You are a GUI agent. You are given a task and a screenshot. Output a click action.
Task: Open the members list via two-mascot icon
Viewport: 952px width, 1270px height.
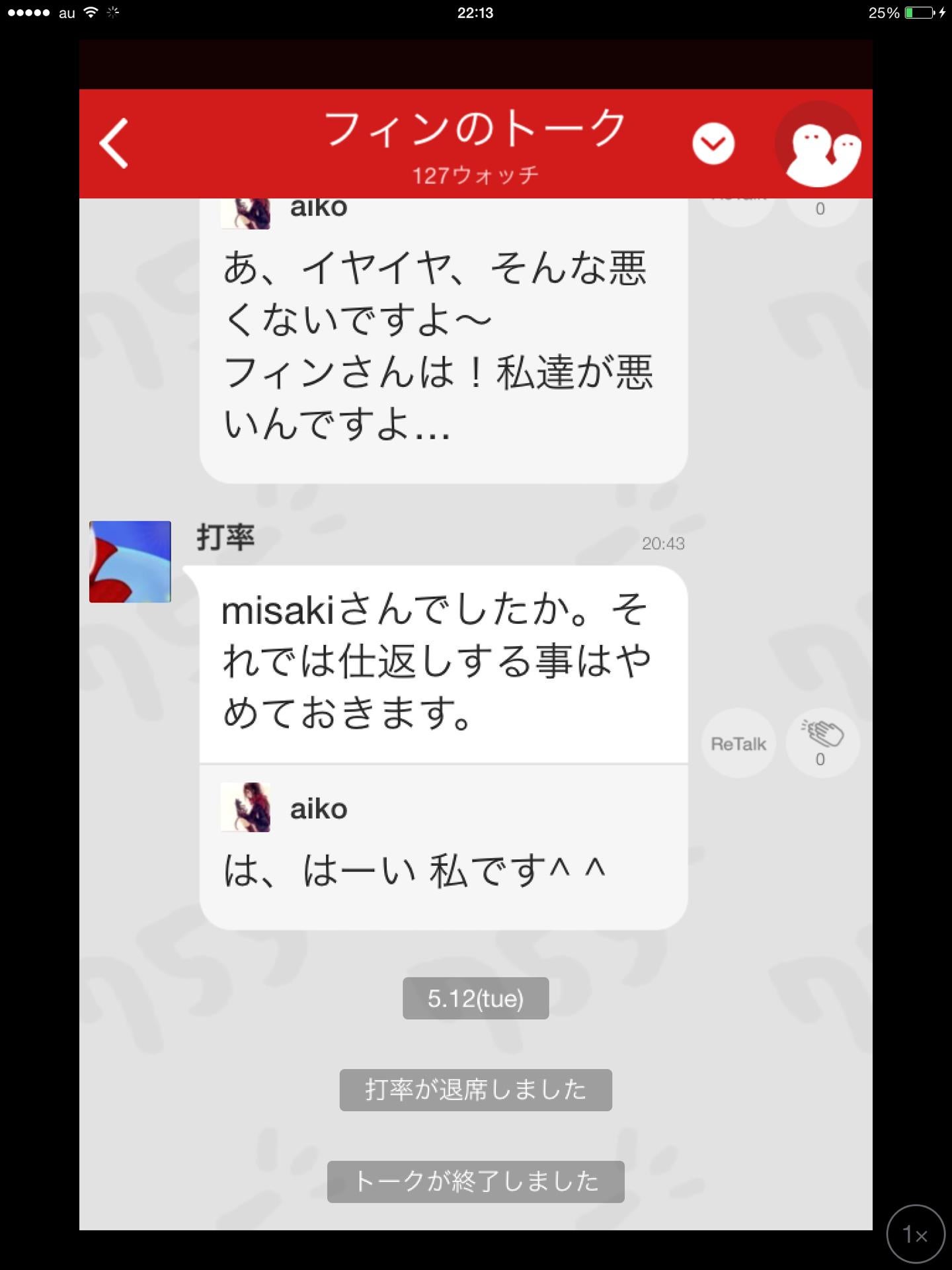[820, 144]
